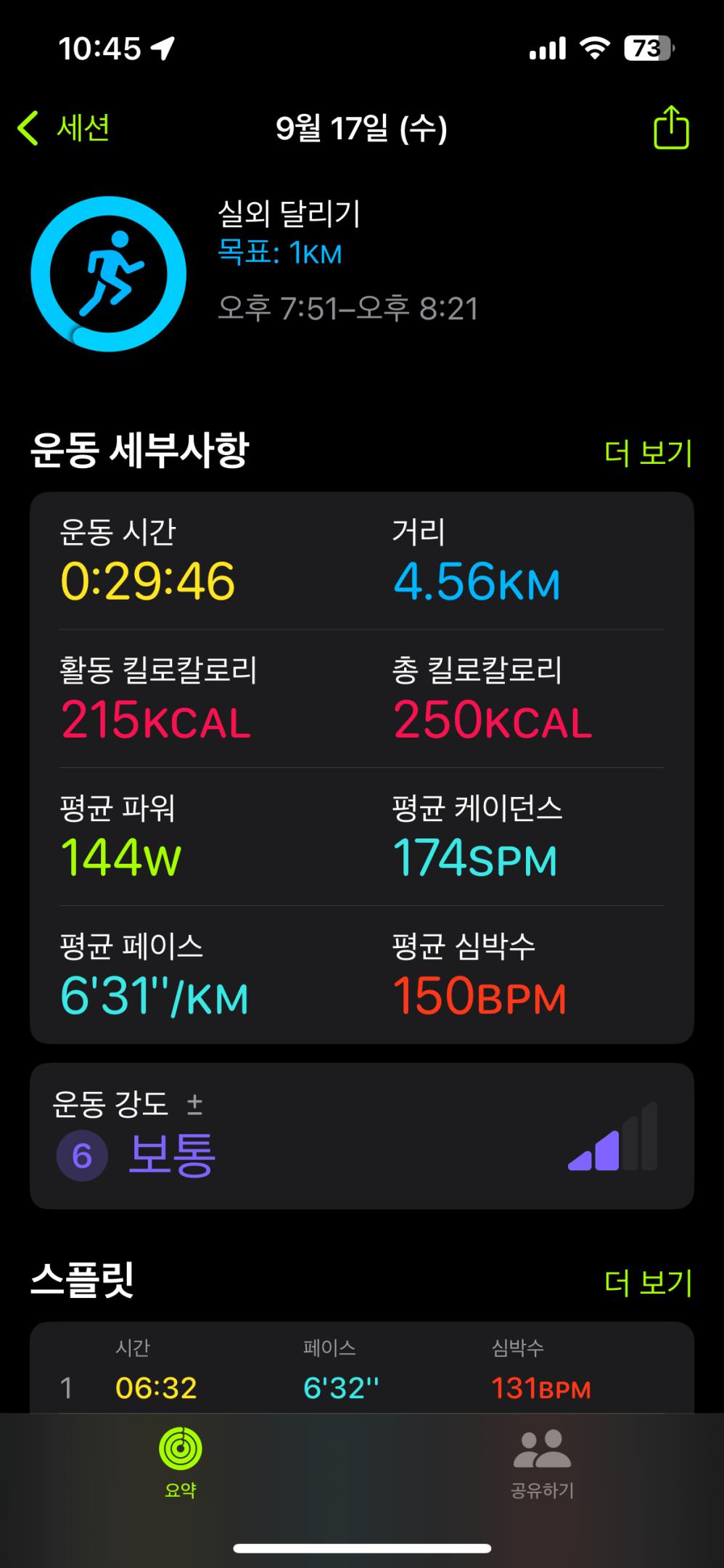The width and height of the screenshot is (724, 1568).
Task: Go back to 세션 list
Action: click(x=64, y=128)
